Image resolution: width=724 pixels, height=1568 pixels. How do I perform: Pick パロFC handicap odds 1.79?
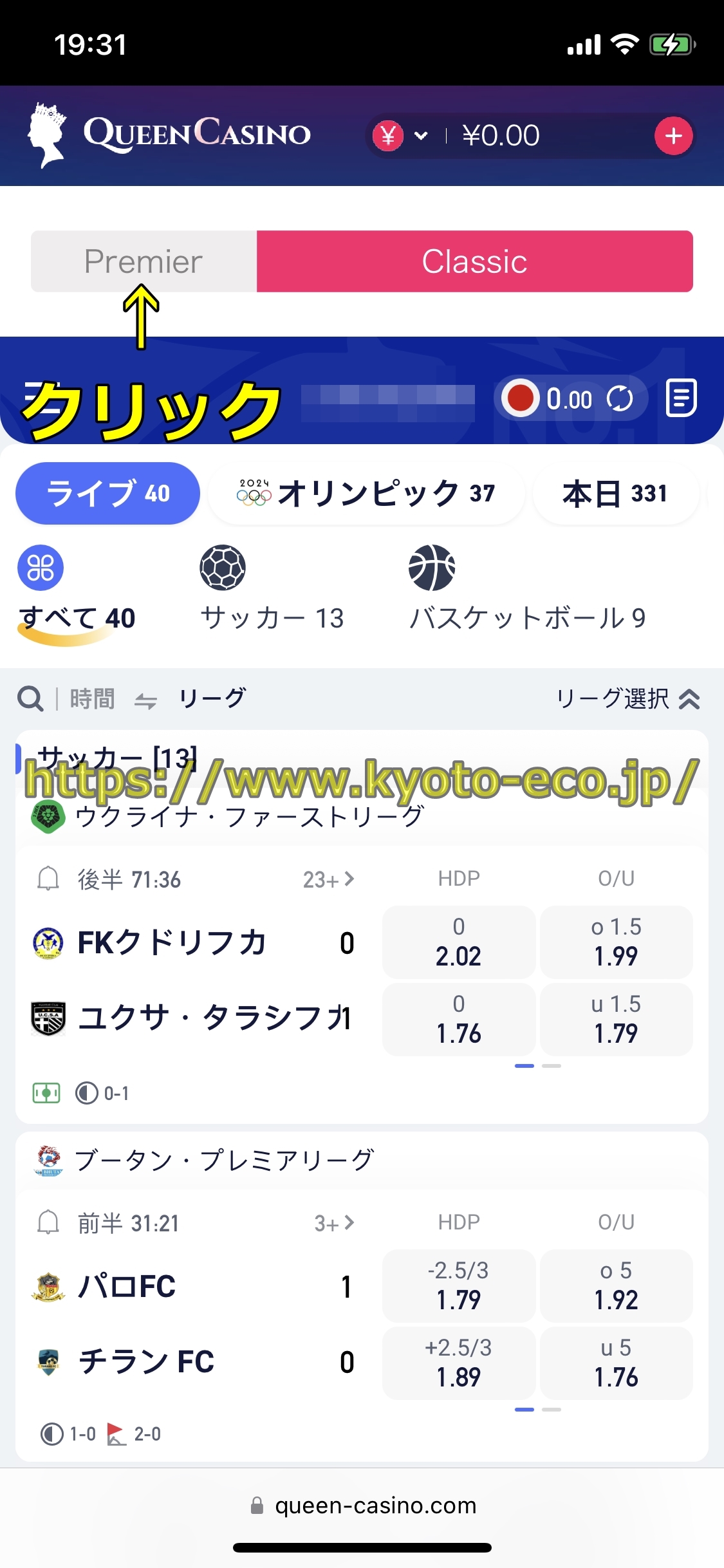(x=458, y=1286)
